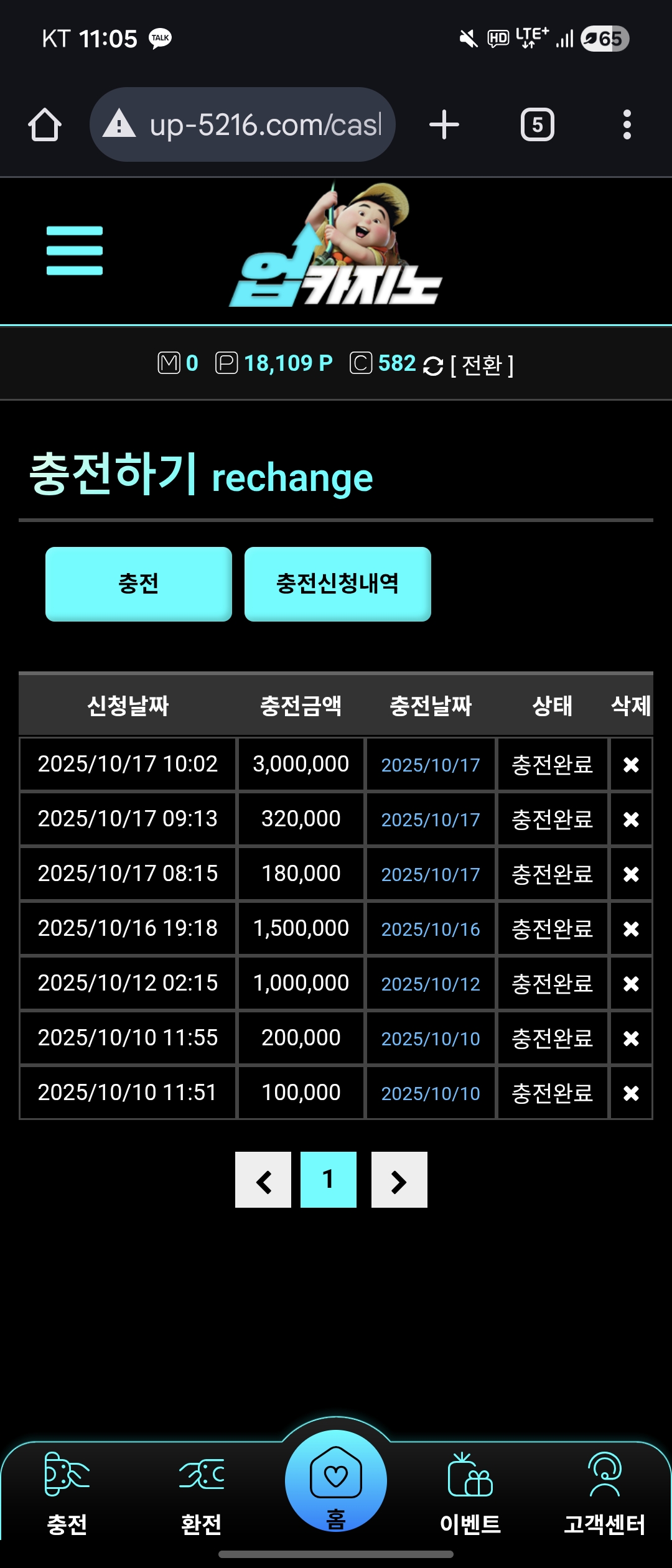Tap the 전환 convert link

click(482, 365)
